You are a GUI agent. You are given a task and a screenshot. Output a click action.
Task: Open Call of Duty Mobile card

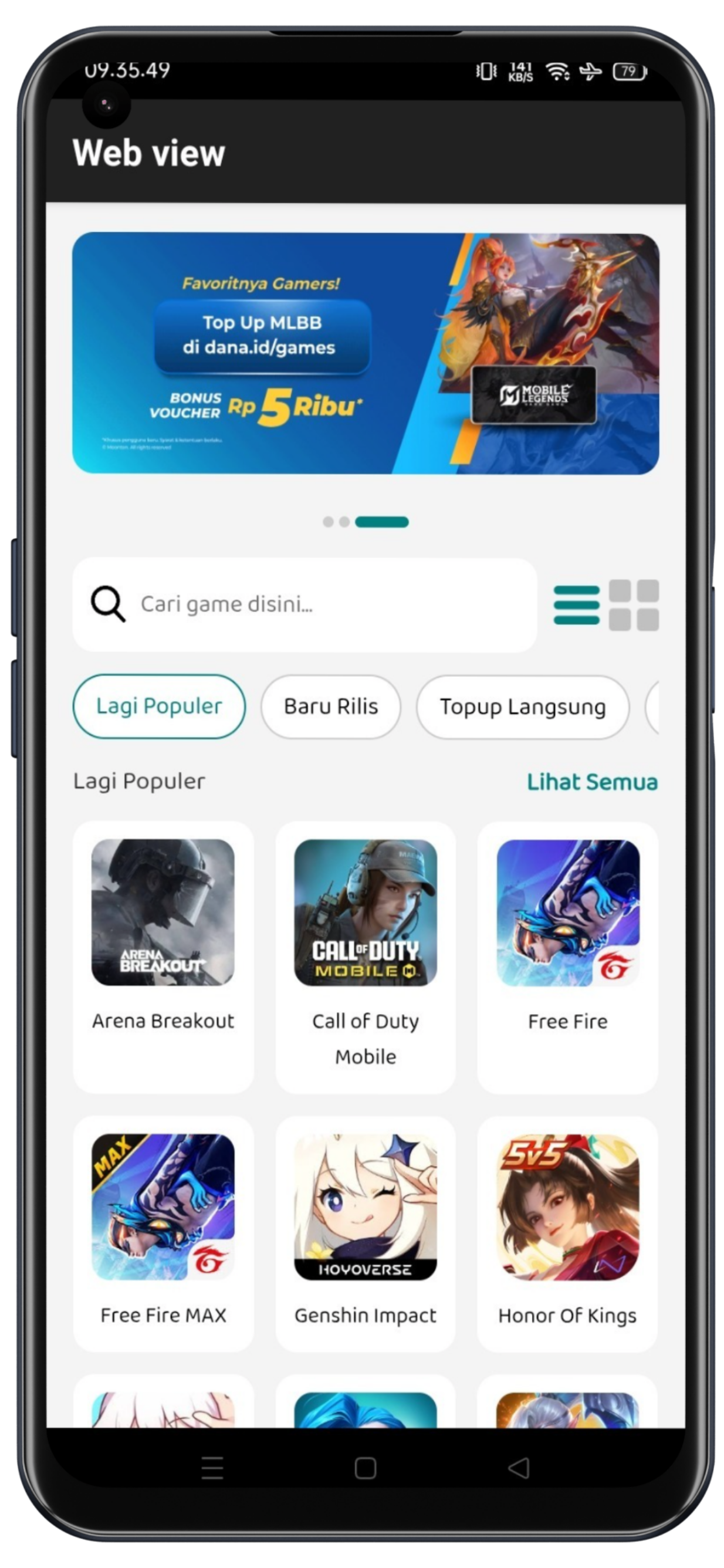[x=365, y=956]
